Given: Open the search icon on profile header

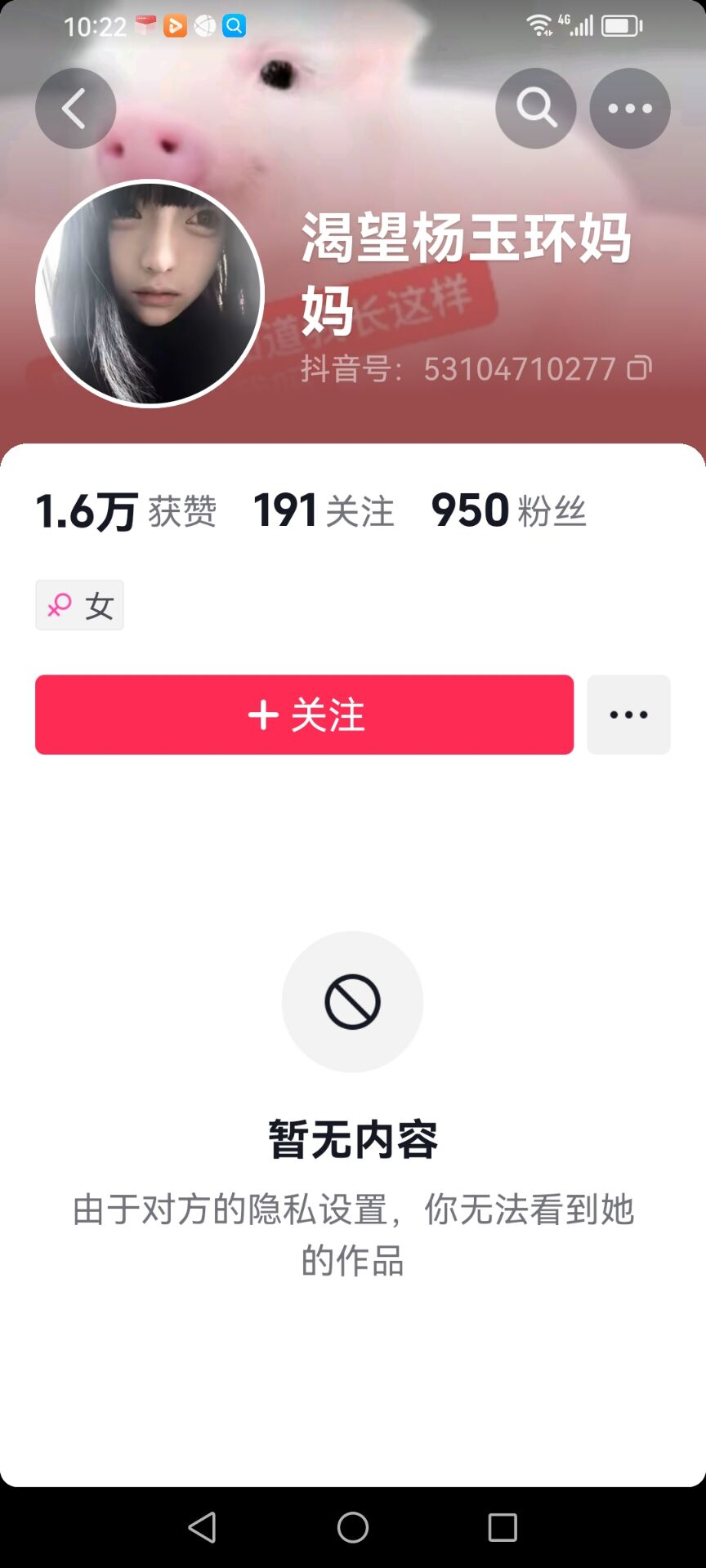Looking at the screenshot, I should click(536, 109).
